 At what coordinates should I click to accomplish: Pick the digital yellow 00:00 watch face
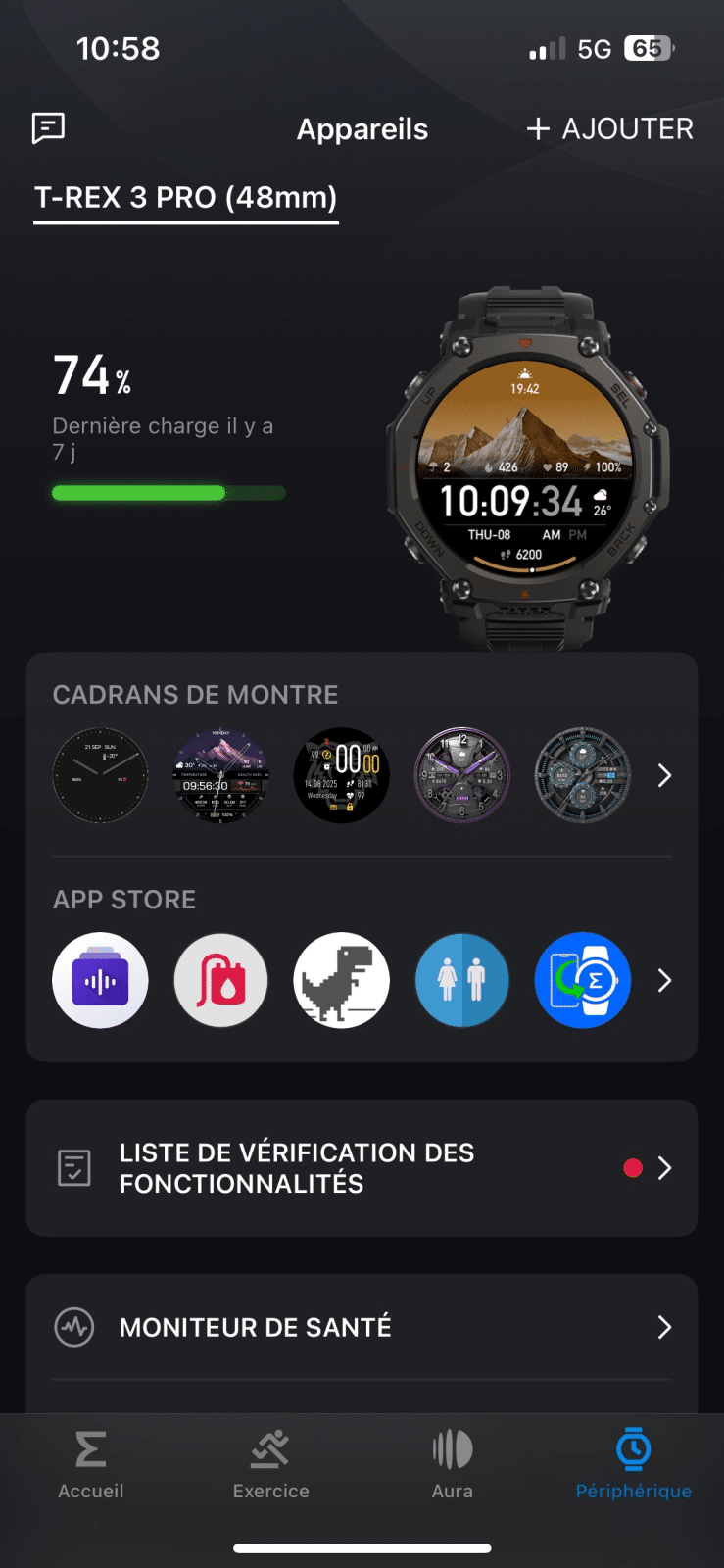341,775
